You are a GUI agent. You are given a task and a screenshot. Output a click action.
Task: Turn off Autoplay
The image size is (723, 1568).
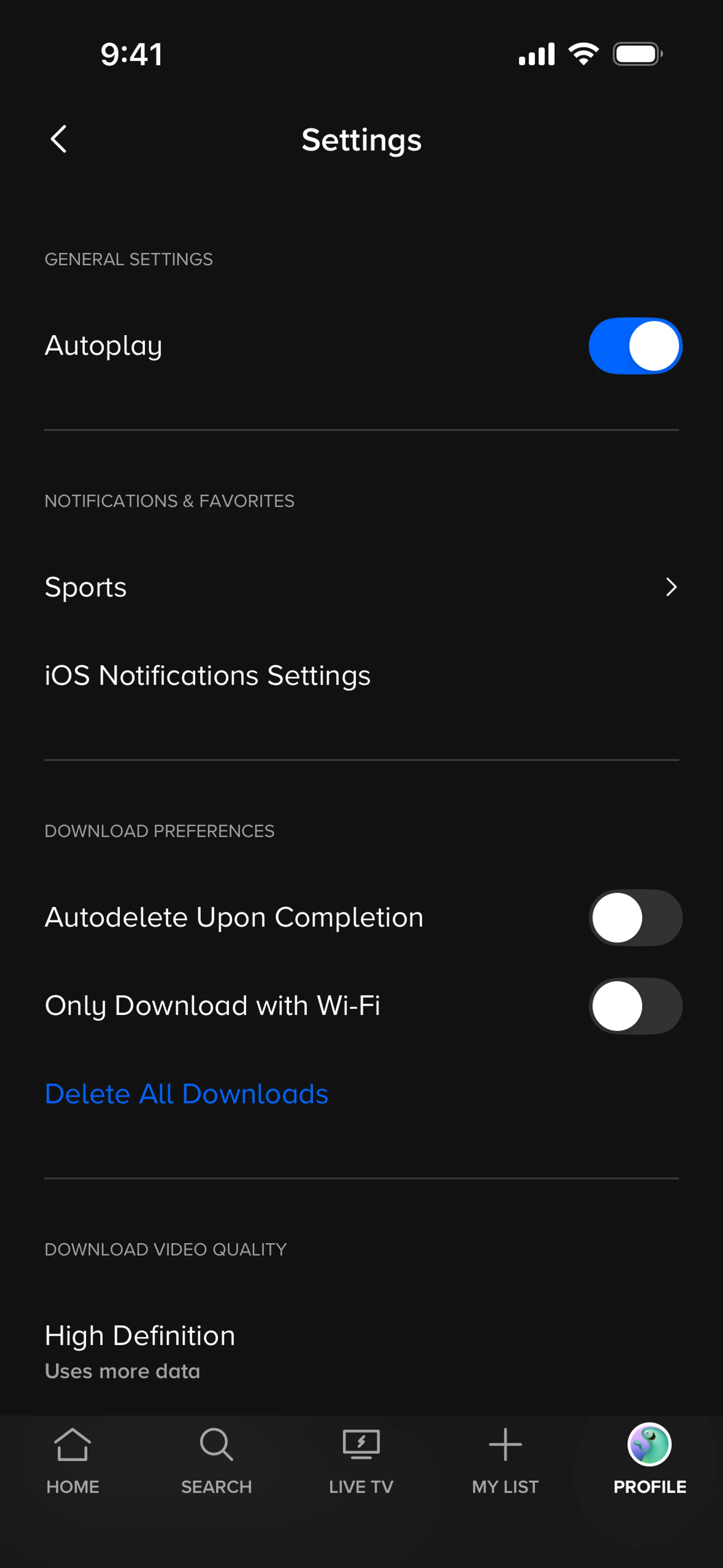coord(635,346)
